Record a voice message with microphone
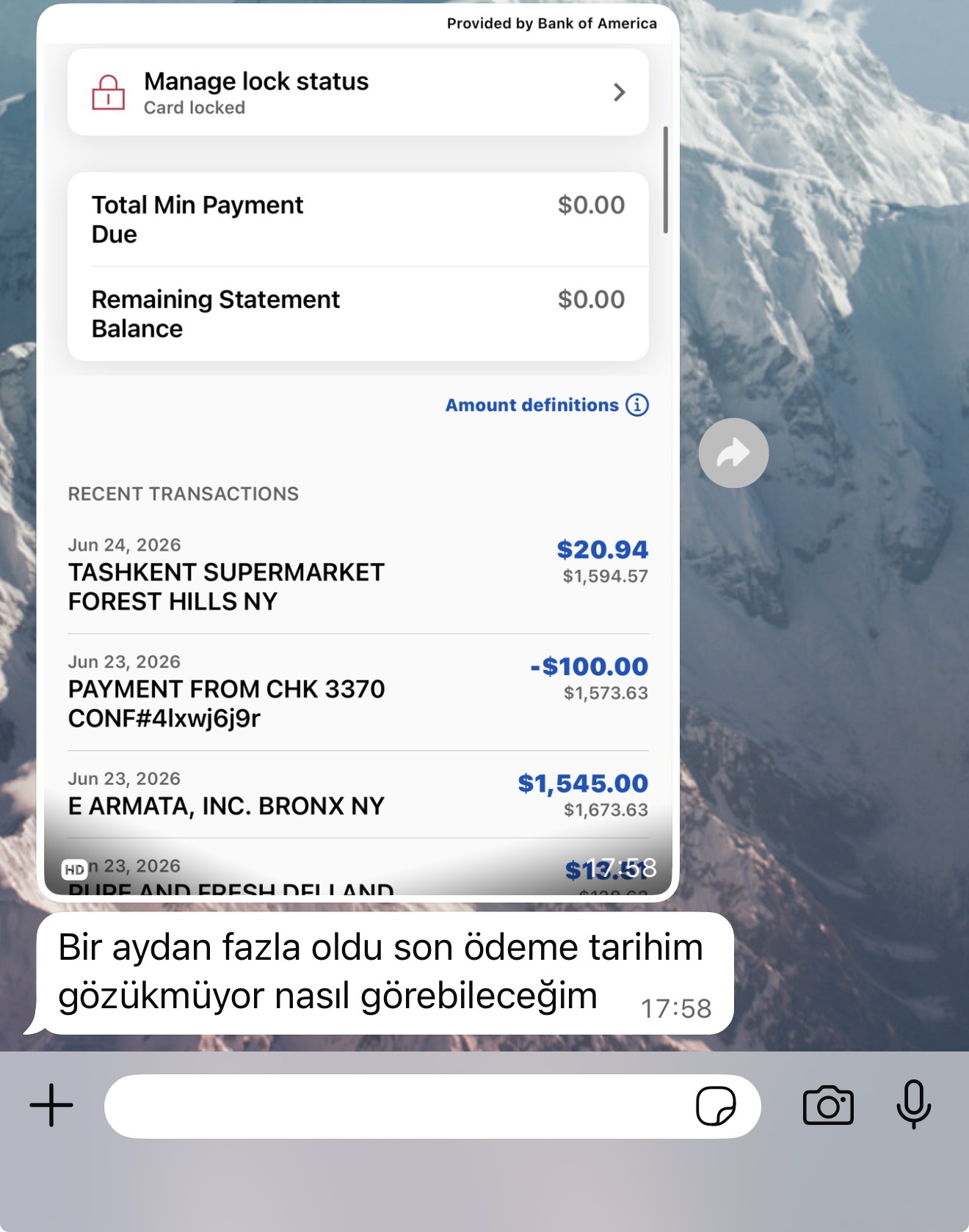Image resolution: width=969 pixels, height=1232 pixels. pyautogui.click(x=914, y=1104)
